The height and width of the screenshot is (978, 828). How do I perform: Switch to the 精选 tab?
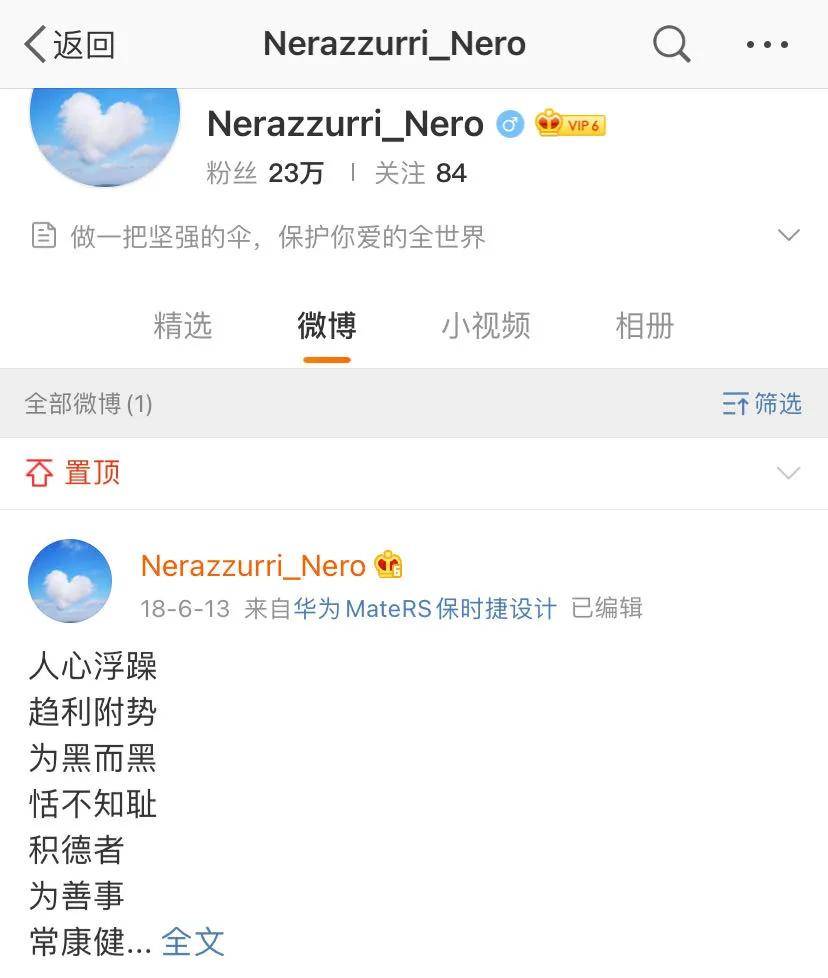183,325
